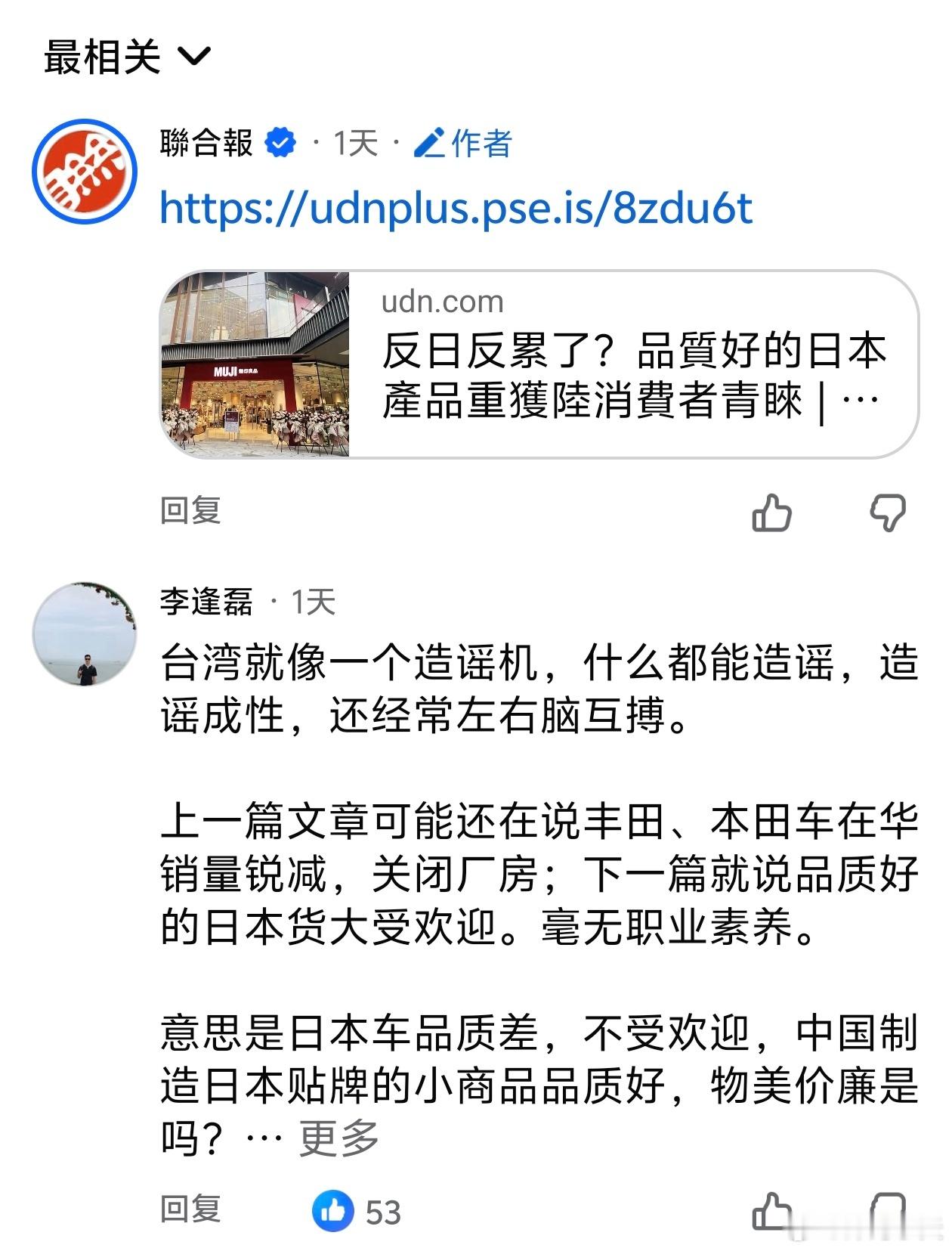Expand the comment sort options chevron
The image size is (952, 1251).
[x=195, y=58]
